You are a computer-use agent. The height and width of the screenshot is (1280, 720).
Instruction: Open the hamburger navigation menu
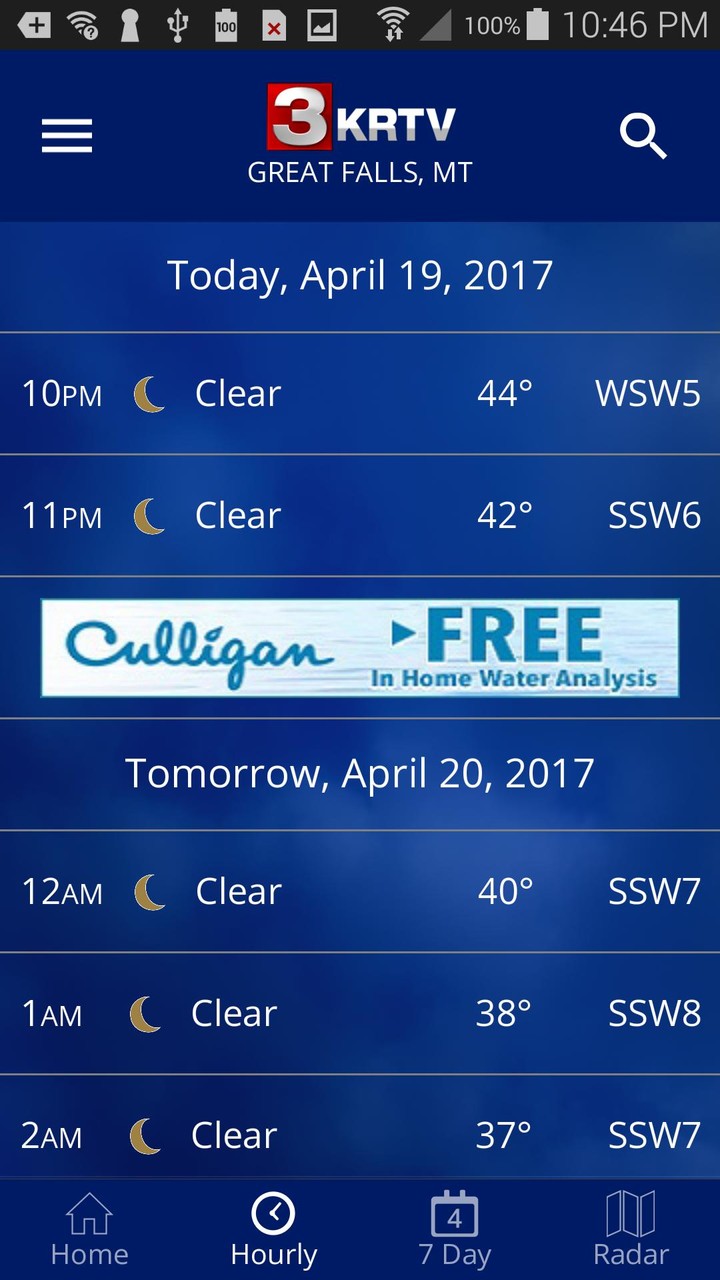coord(66,135)
